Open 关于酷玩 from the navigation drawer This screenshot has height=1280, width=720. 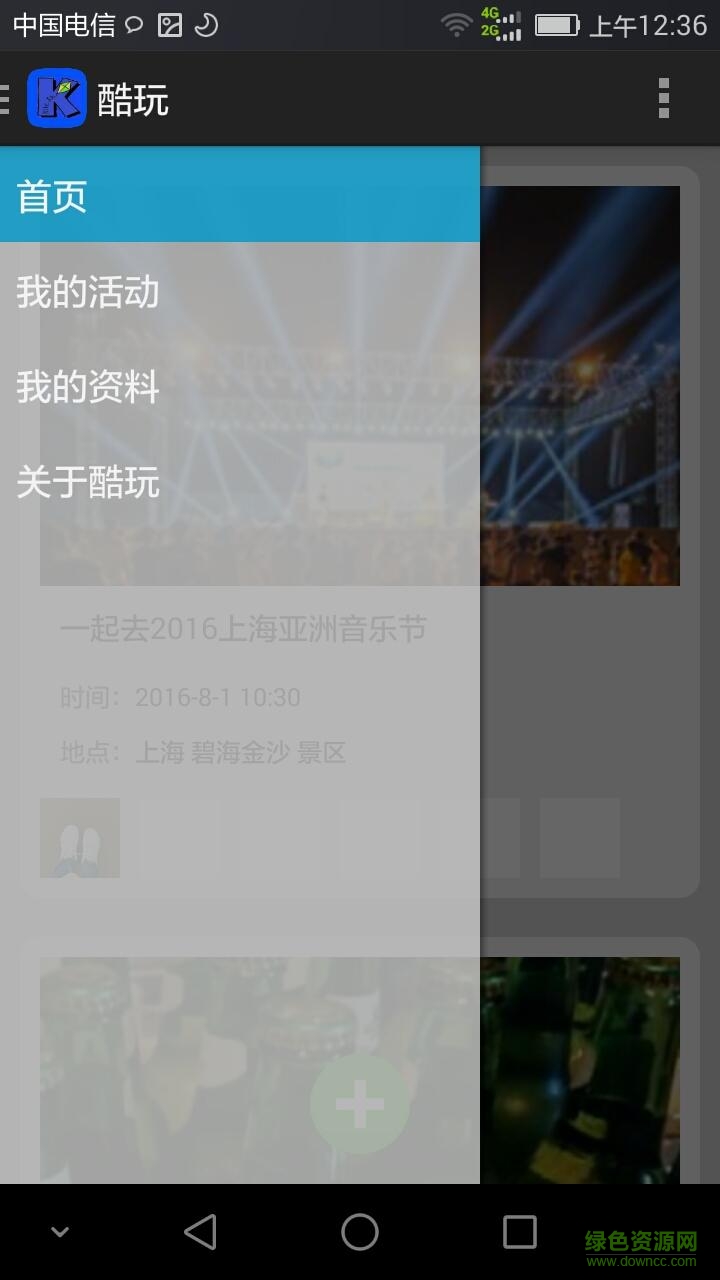pyautogui.click(x=87, y=483)
